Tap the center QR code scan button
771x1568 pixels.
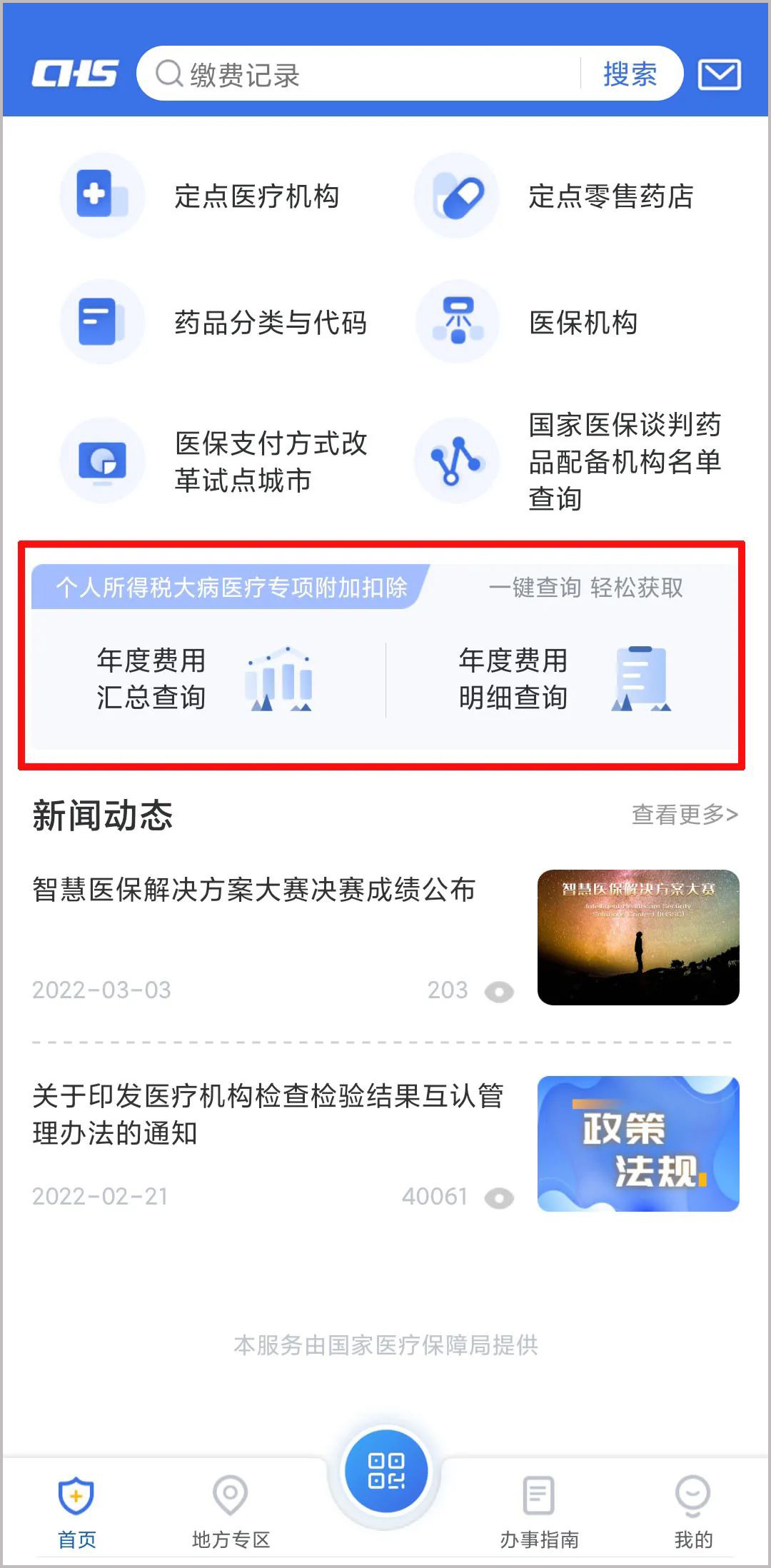(x=385, y=1471)
